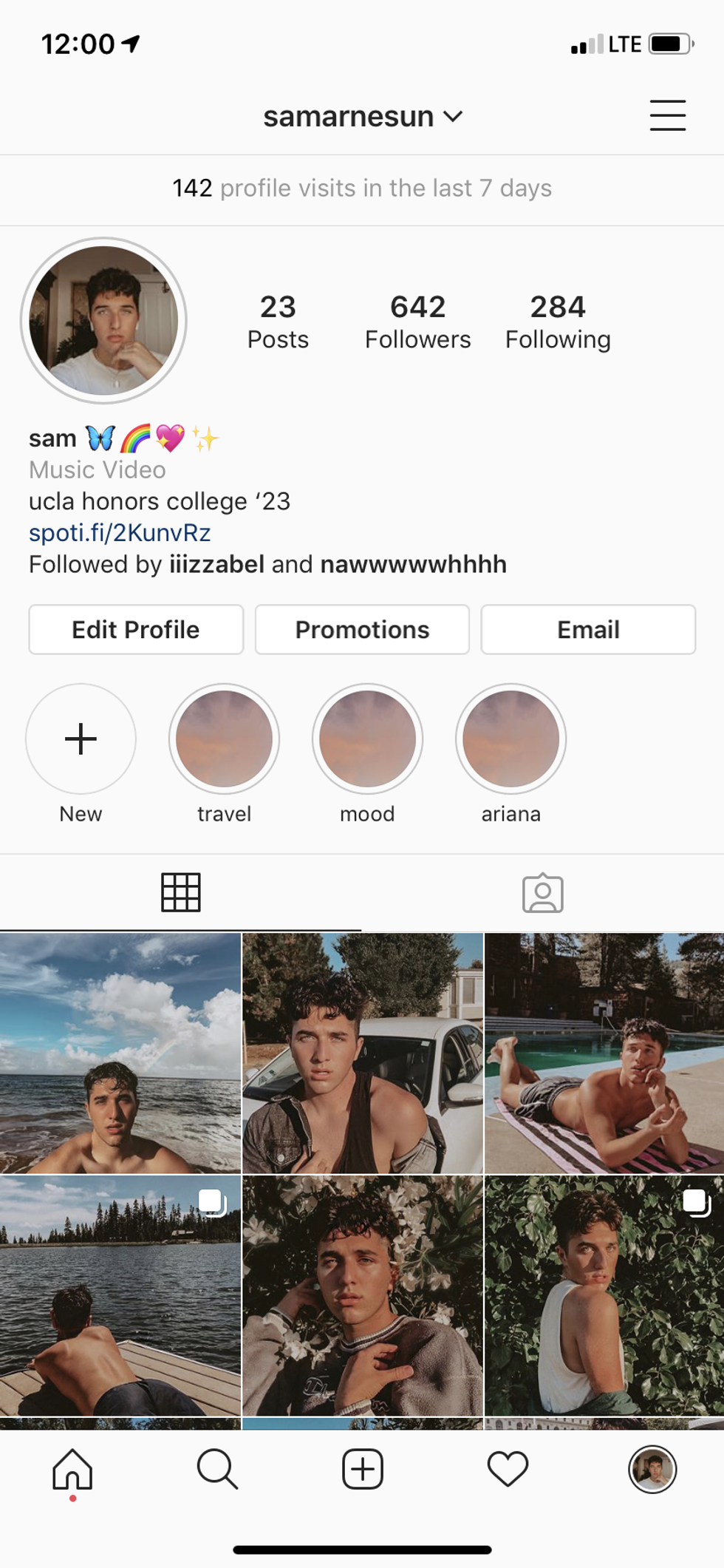Open the spoti.fi/2KunvRz link
Image resolution: width=724 pixels, height=1568 pixels.
click(120, 532)
